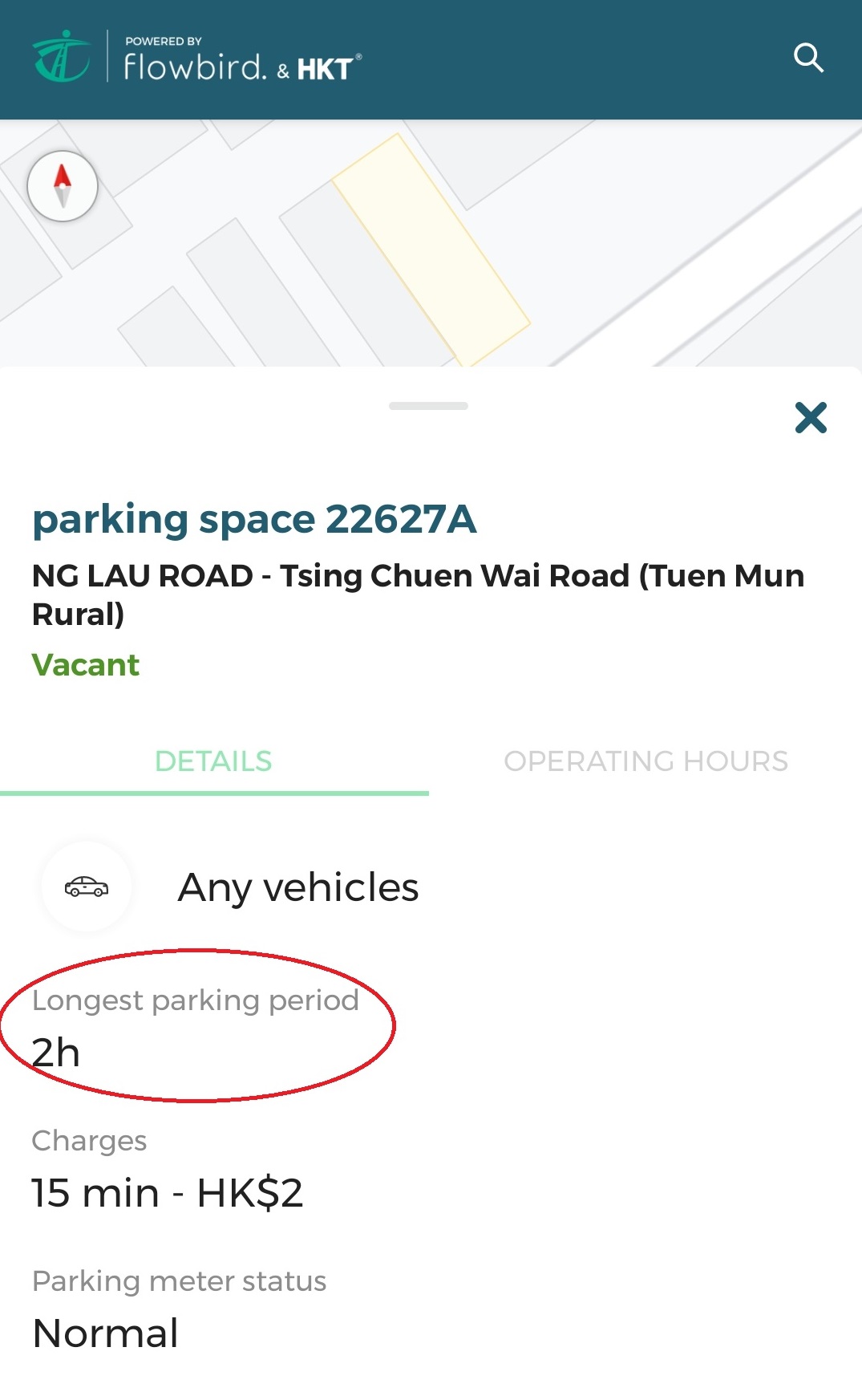Open the search magnifier icon
This screenshot has width=862, height=1400.
808,58
